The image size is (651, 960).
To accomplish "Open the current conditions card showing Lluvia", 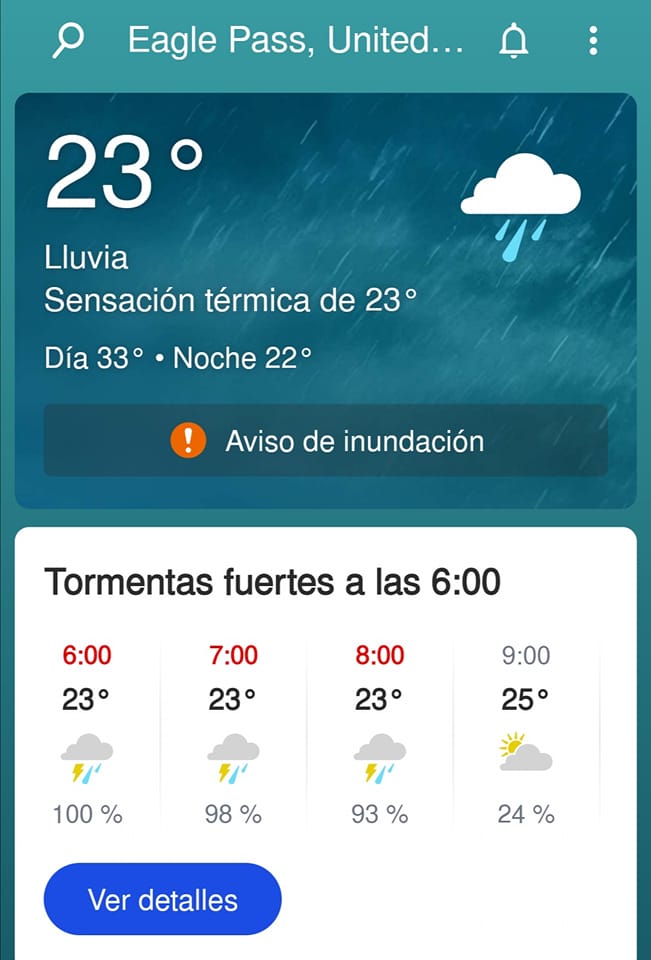I will point(326,301).
